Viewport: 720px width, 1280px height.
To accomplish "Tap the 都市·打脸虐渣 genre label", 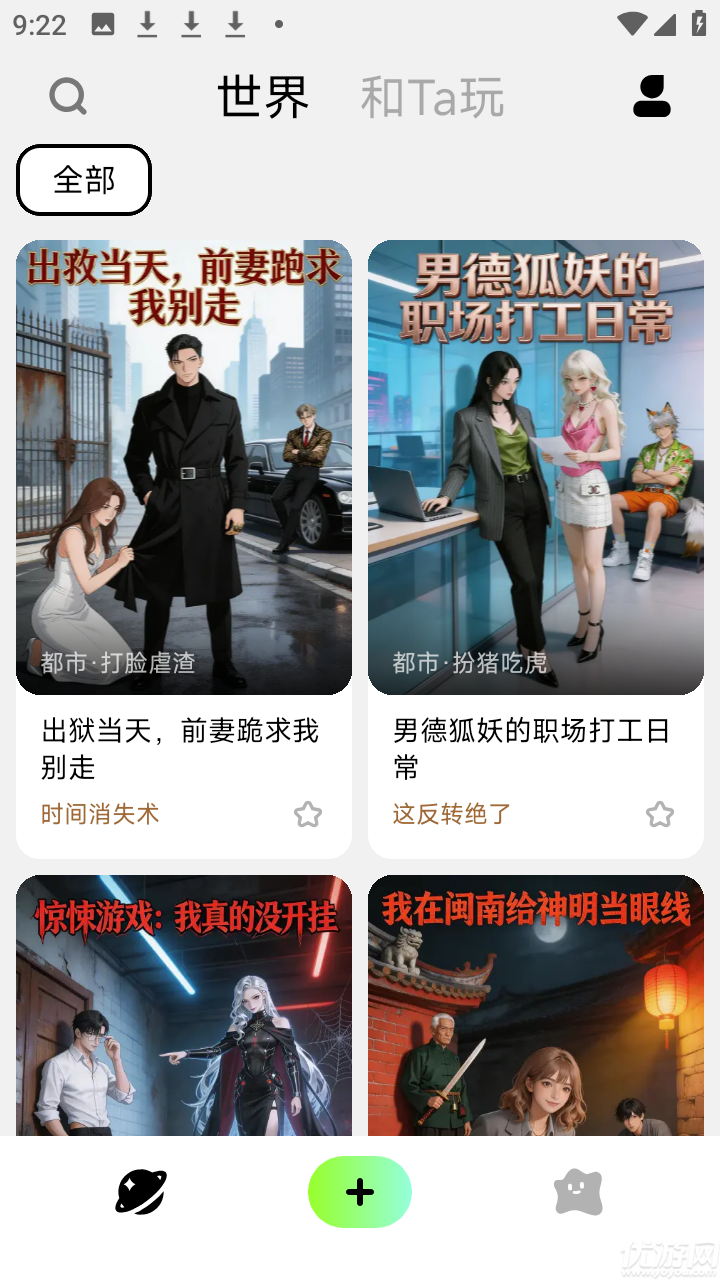I will (120, 661).
